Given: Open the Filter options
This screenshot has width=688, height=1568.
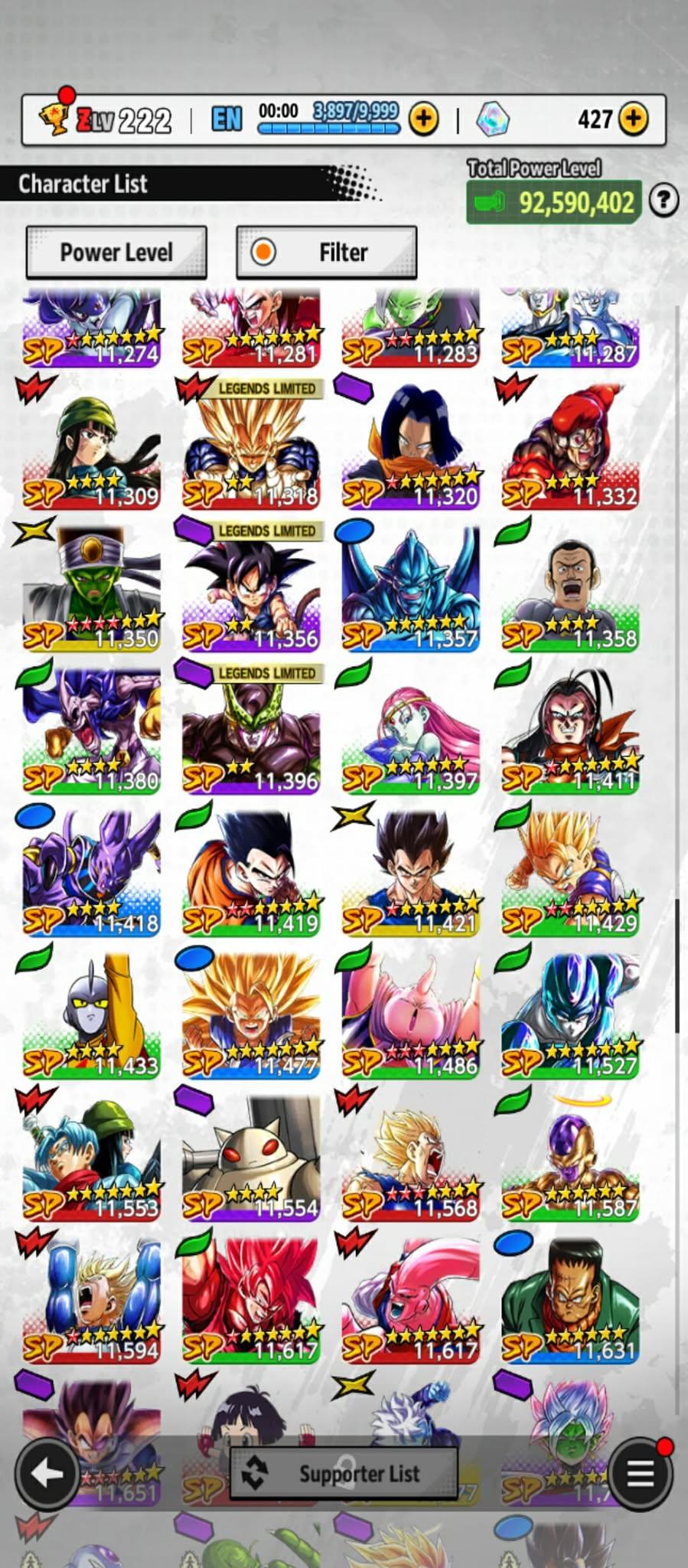Looking at the screenshot, I should pyautogui.click(x=327, y=252).
